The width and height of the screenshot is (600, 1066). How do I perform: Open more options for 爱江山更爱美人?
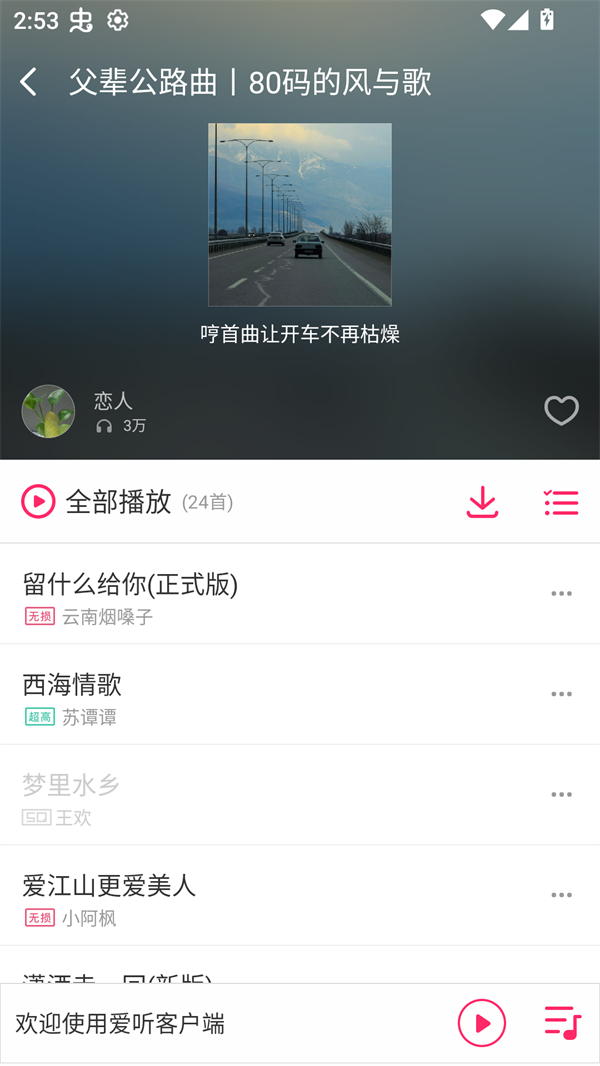coord(561,895)
